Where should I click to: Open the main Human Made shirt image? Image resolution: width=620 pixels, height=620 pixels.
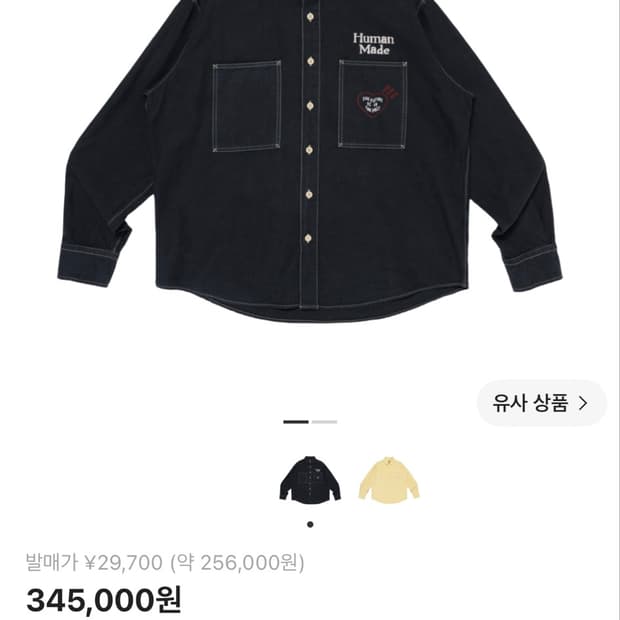[310, 162]
